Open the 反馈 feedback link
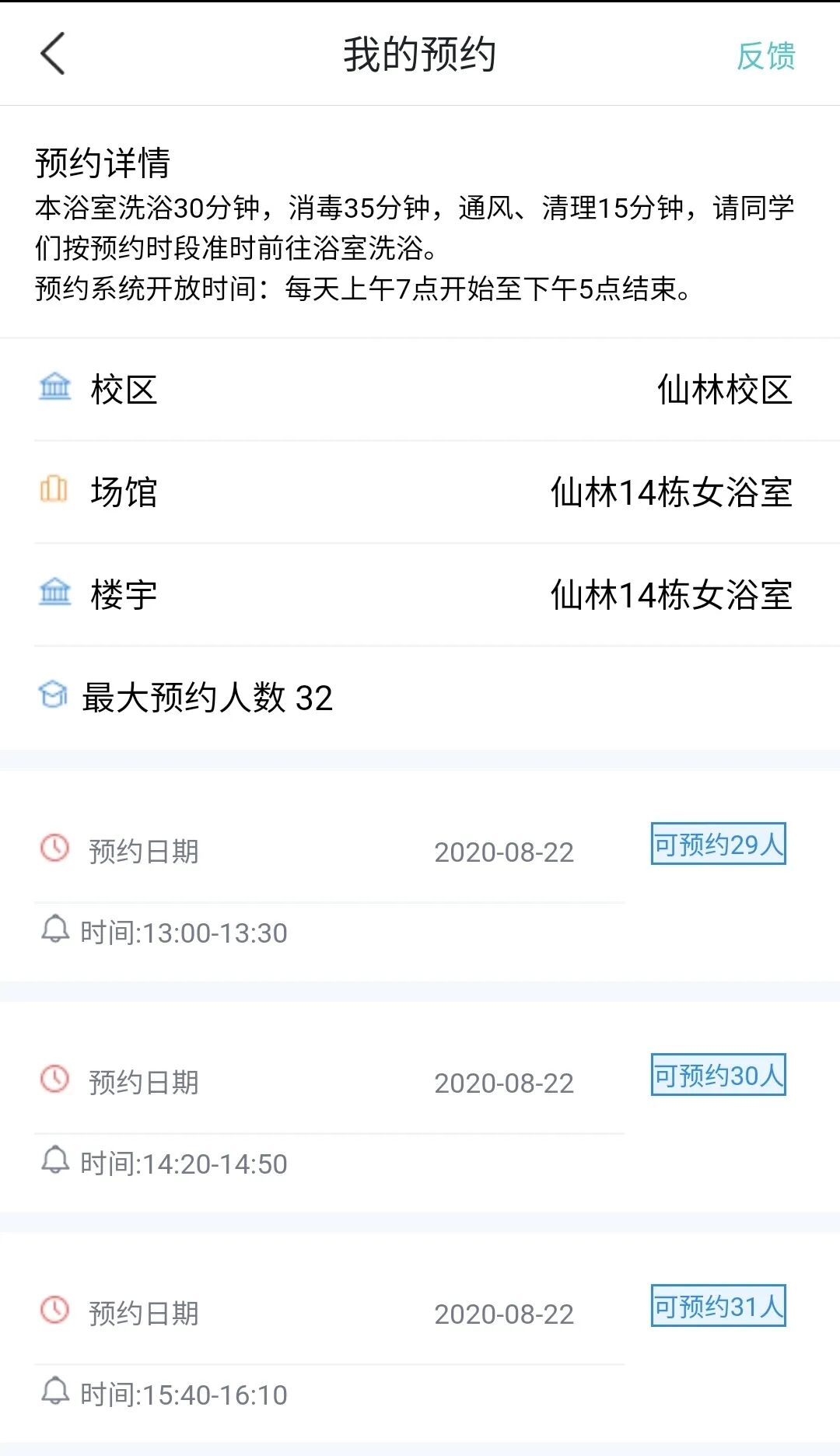The width and height of the screenshot is (840, 1456). 766,56
